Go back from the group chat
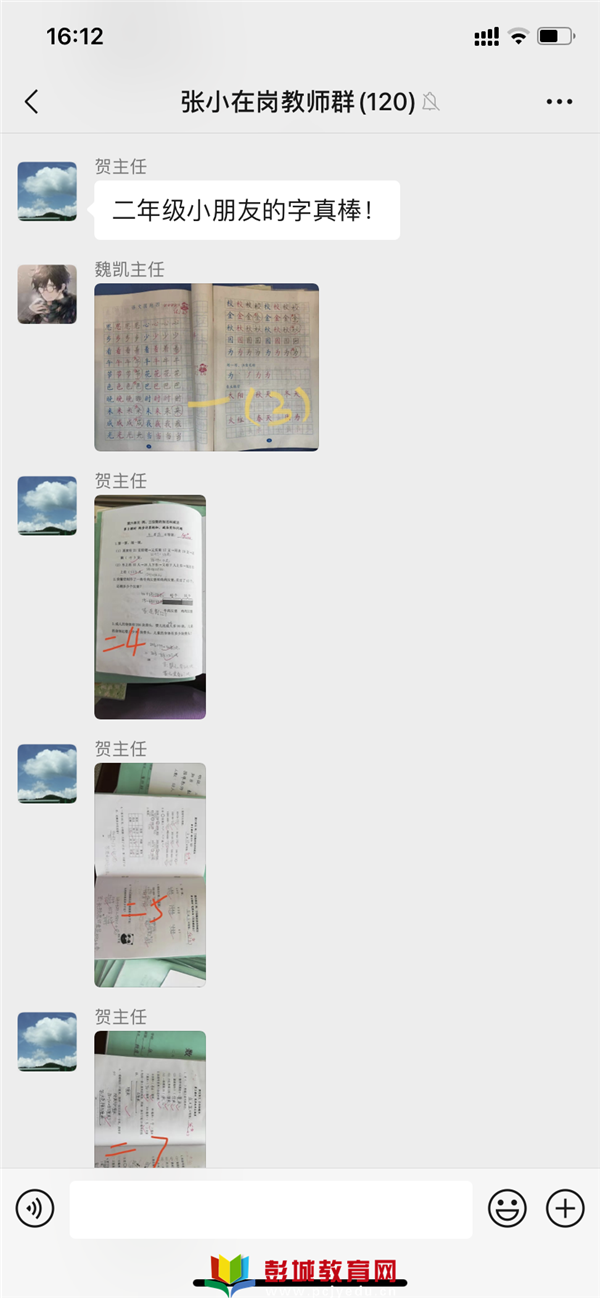 pos(32,101)
